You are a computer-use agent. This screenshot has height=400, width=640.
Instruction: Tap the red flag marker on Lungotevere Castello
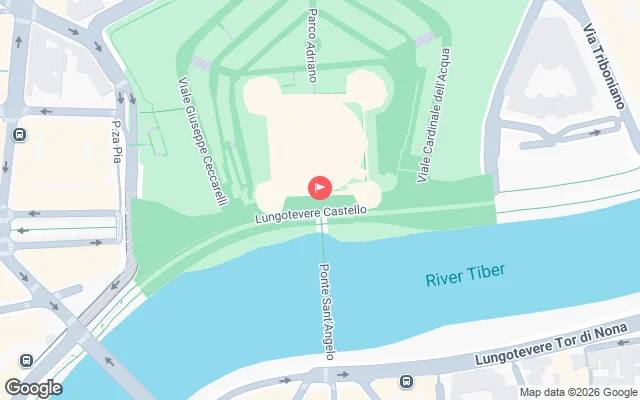click(x=320, y=186)
